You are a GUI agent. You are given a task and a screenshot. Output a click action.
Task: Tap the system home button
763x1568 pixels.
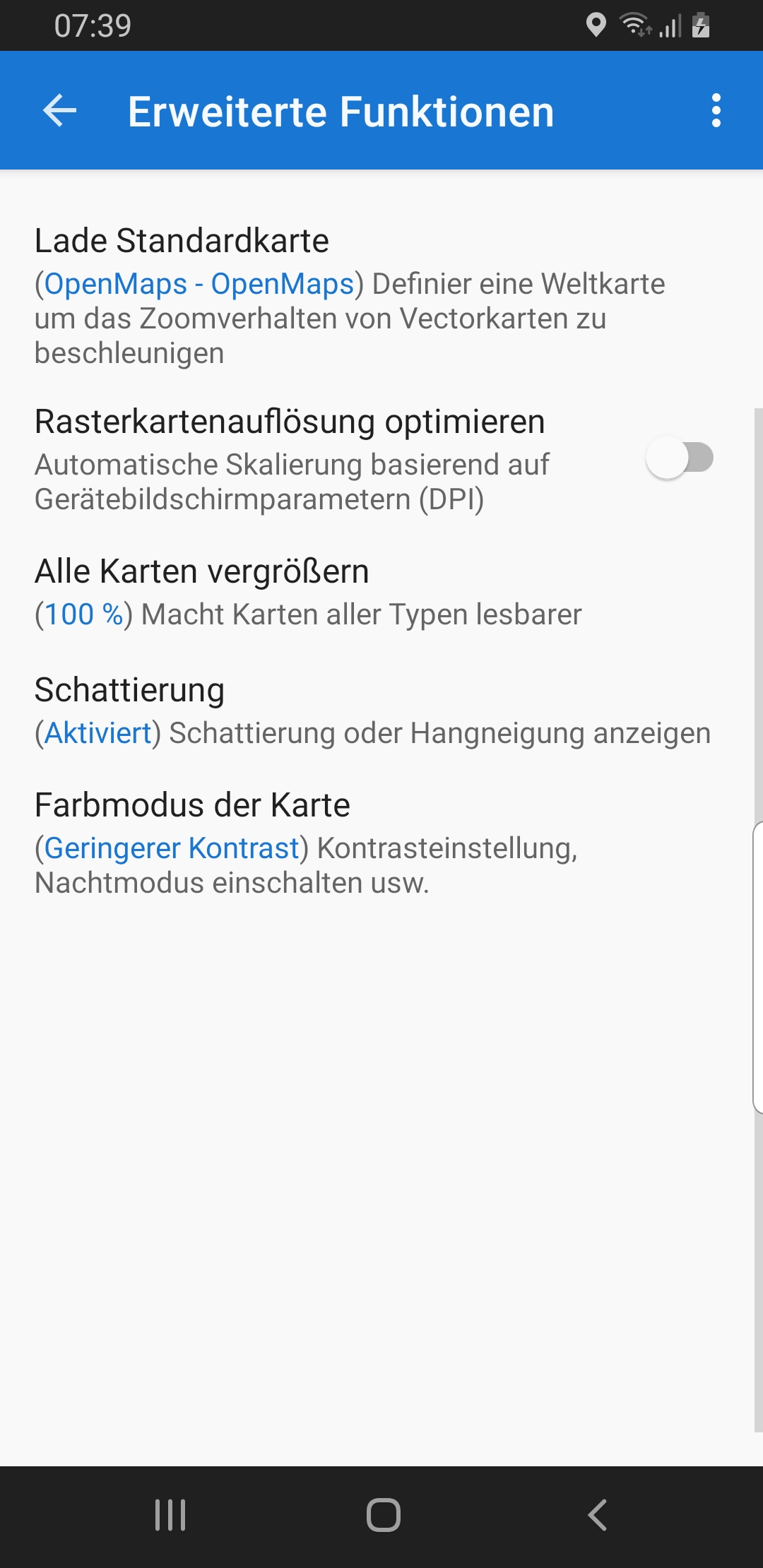tap(383, 1515)
